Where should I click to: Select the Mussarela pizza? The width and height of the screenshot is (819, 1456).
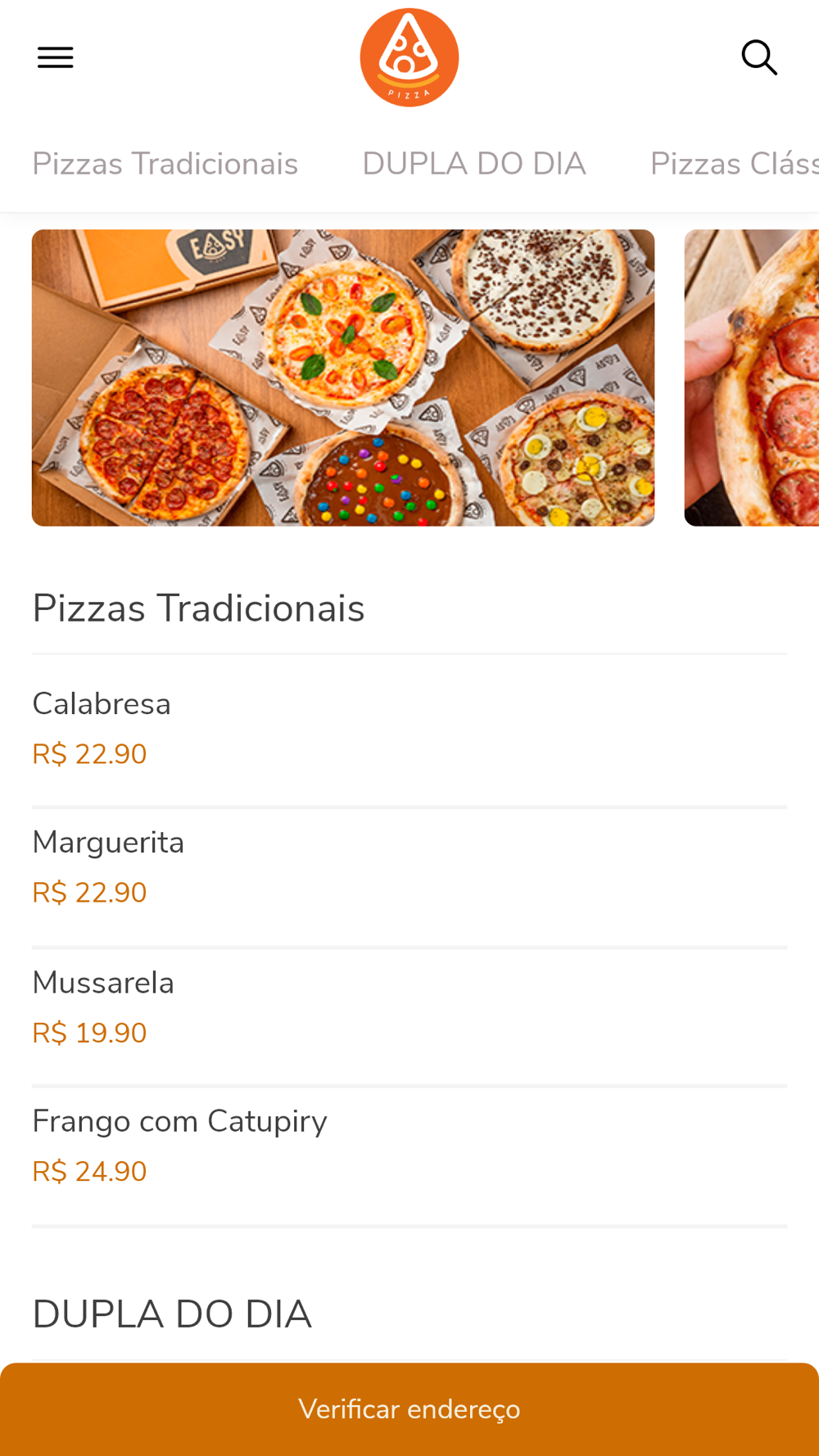coord(409,1007)
